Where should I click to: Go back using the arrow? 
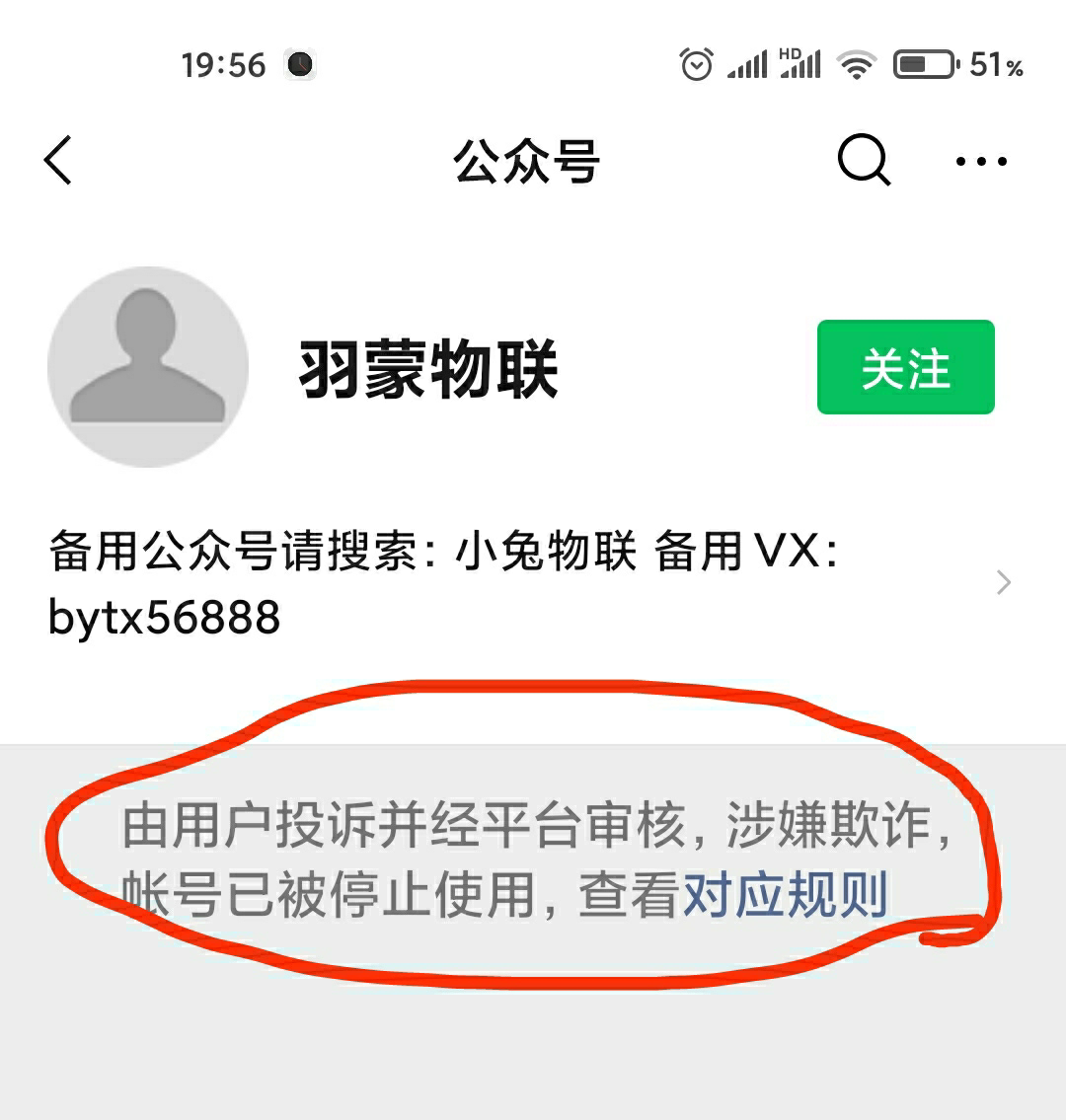click(x=59, y=160)
